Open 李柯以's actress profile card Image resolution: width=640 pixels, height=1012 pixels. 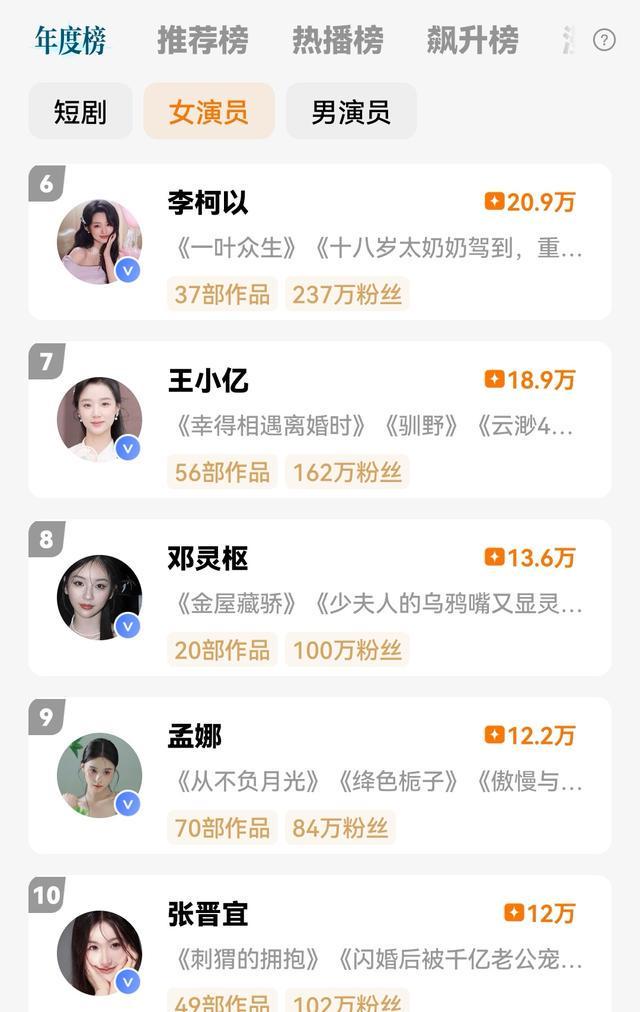pos(320,242)
